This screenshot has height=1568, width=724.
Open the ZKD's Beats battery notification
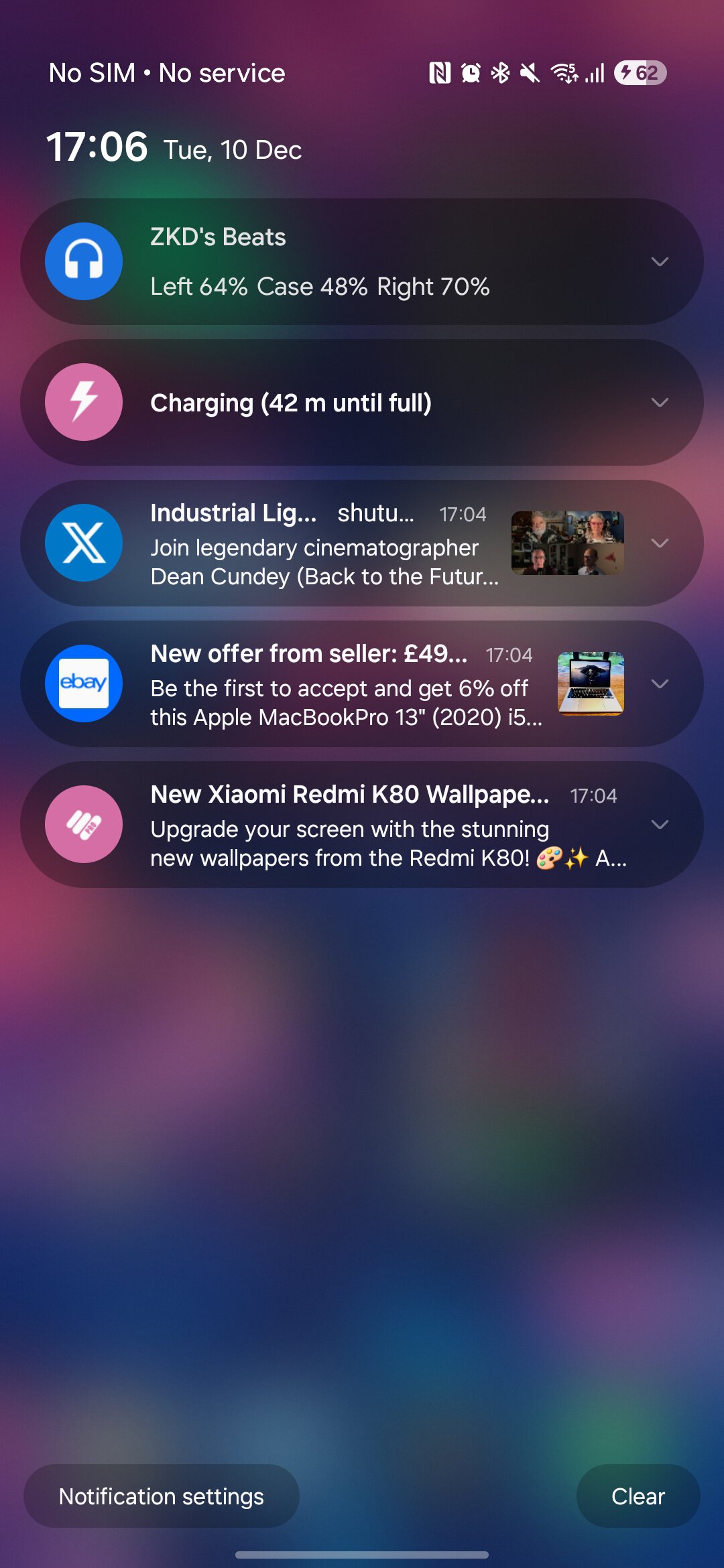click(335, 262)
